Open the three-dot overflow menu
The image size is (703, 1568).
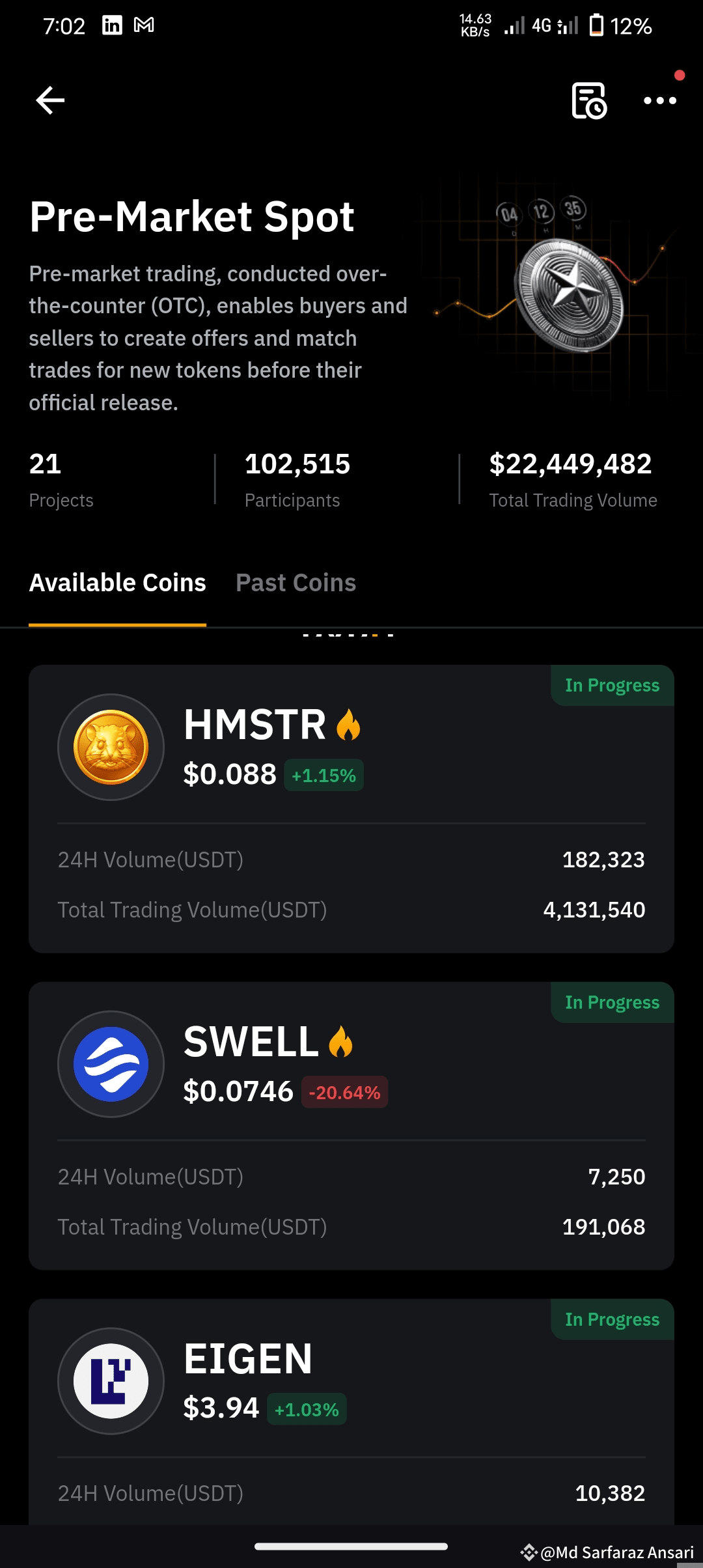(x=659, y=100)
